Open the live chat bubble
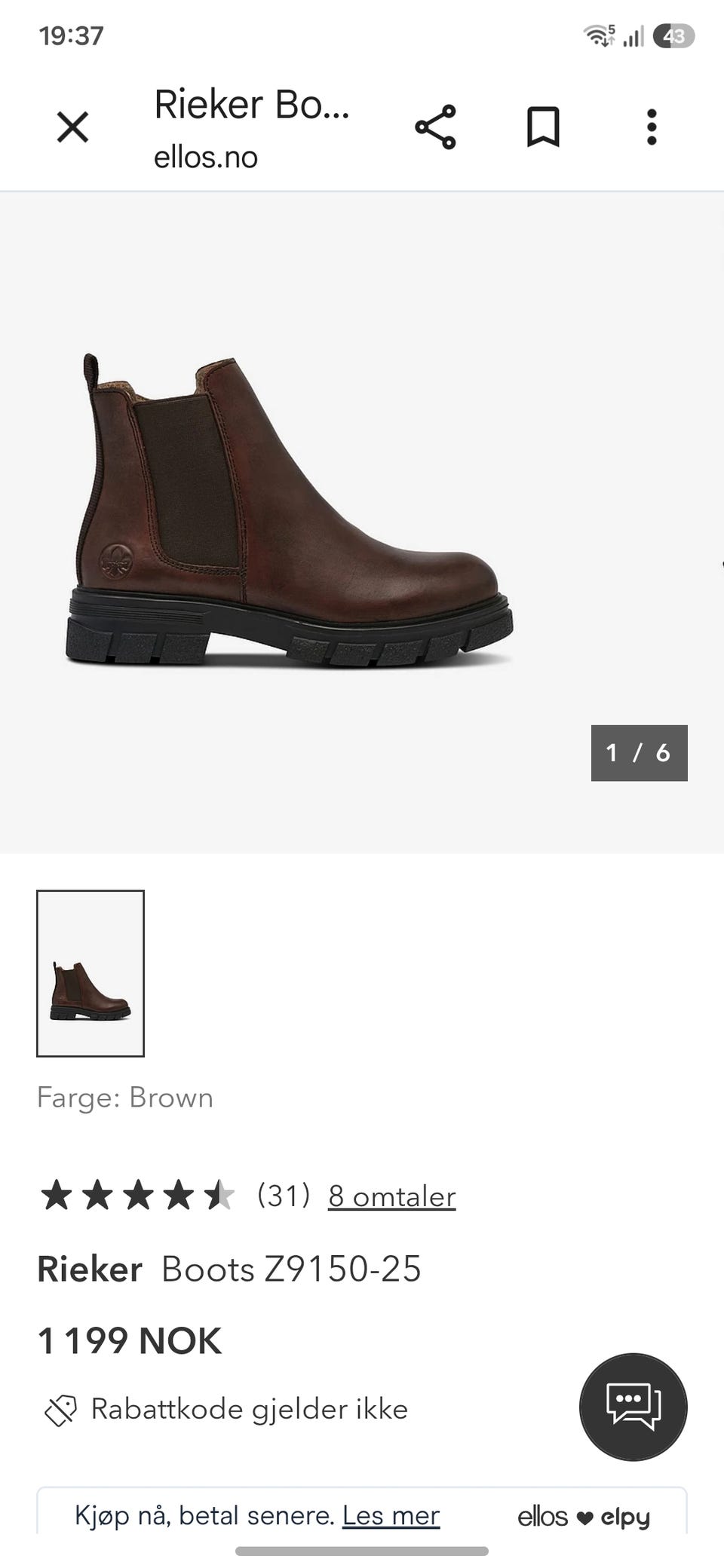 [633, 1407]
